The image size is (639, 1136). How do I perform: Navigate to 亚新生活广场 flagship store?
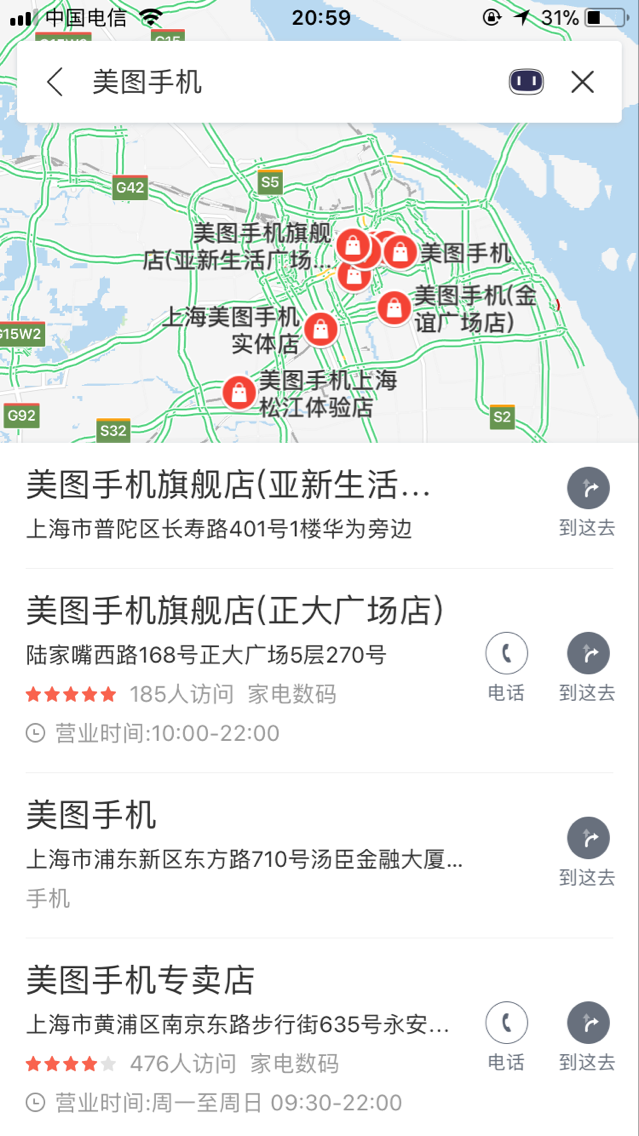click(x=588, y=502)
